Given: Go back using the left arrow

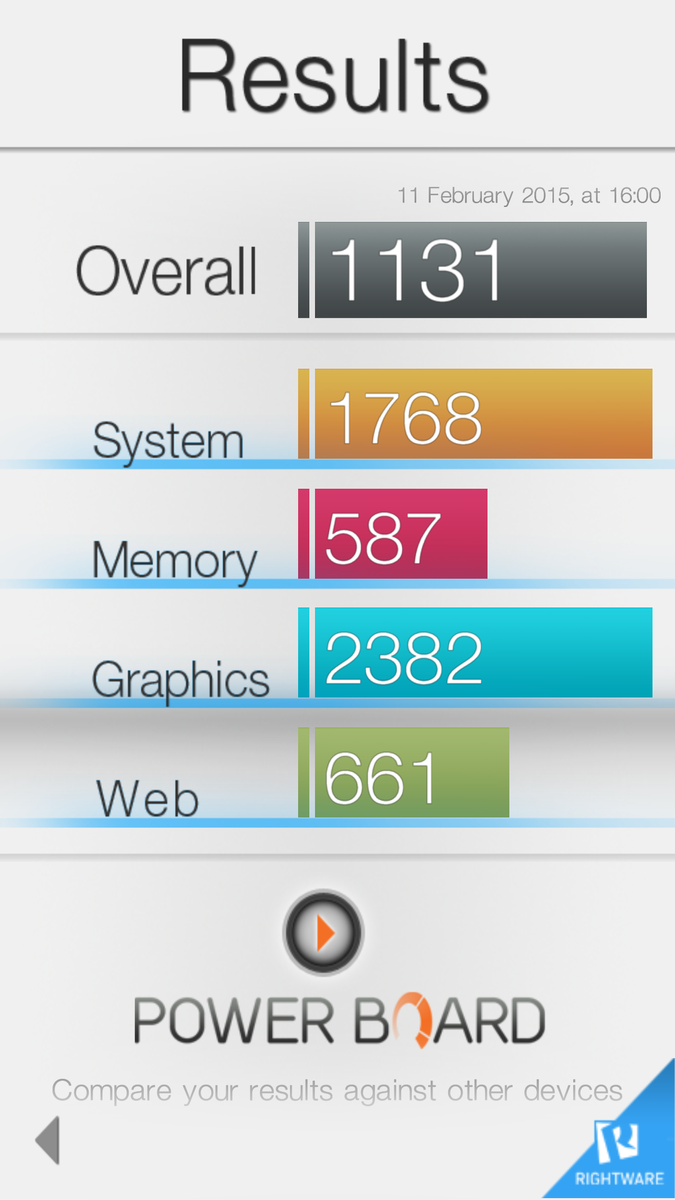Looking at the screenshot, I should pos(47,1140).
